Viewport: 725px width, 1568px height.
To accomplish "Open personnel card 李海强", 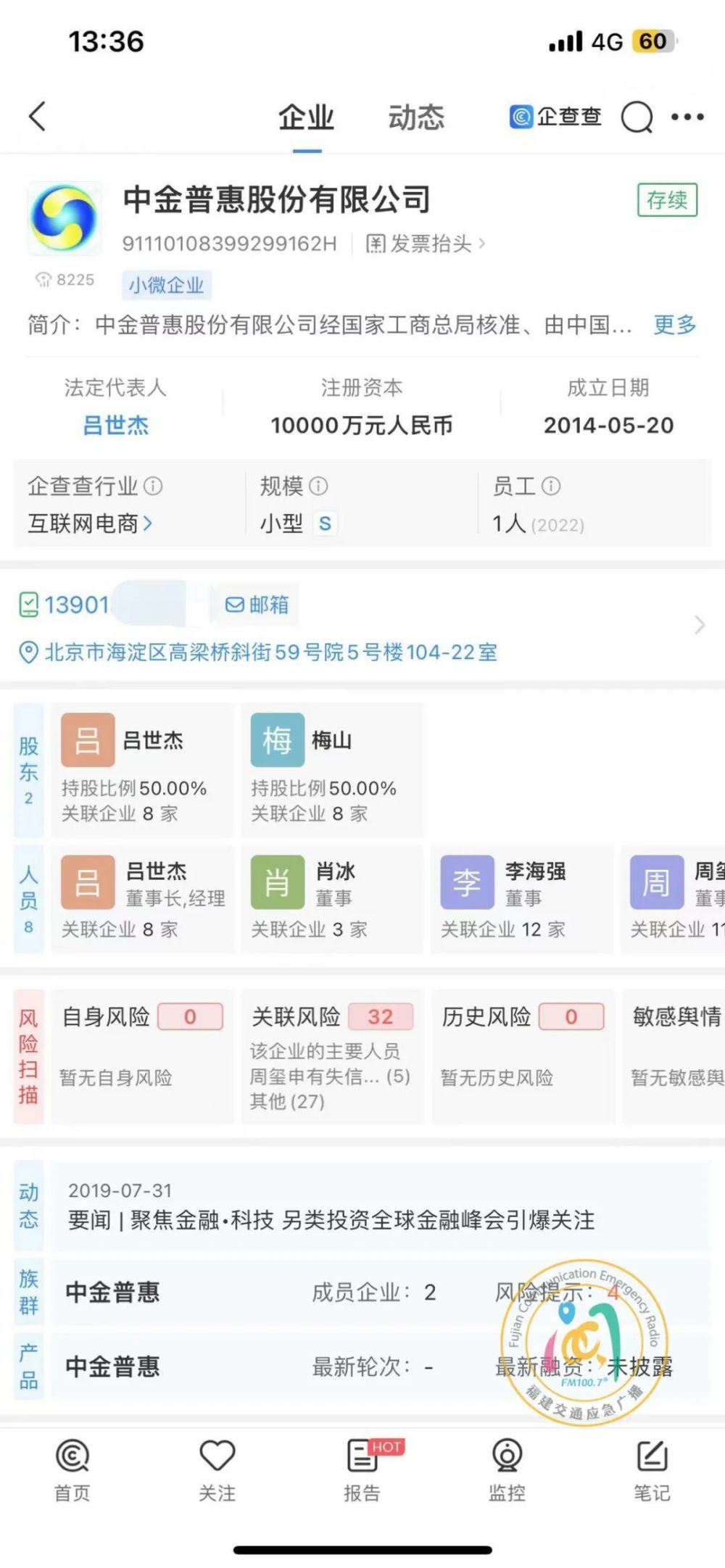I will tap(521, 899).
